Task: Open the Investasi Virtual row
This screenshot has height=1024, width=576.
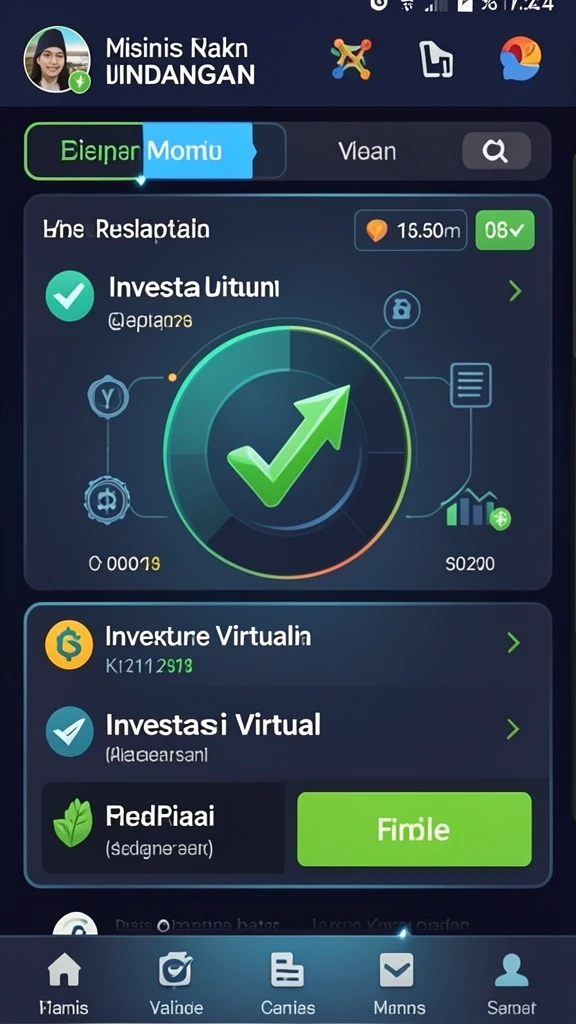Action: [287, 733]
